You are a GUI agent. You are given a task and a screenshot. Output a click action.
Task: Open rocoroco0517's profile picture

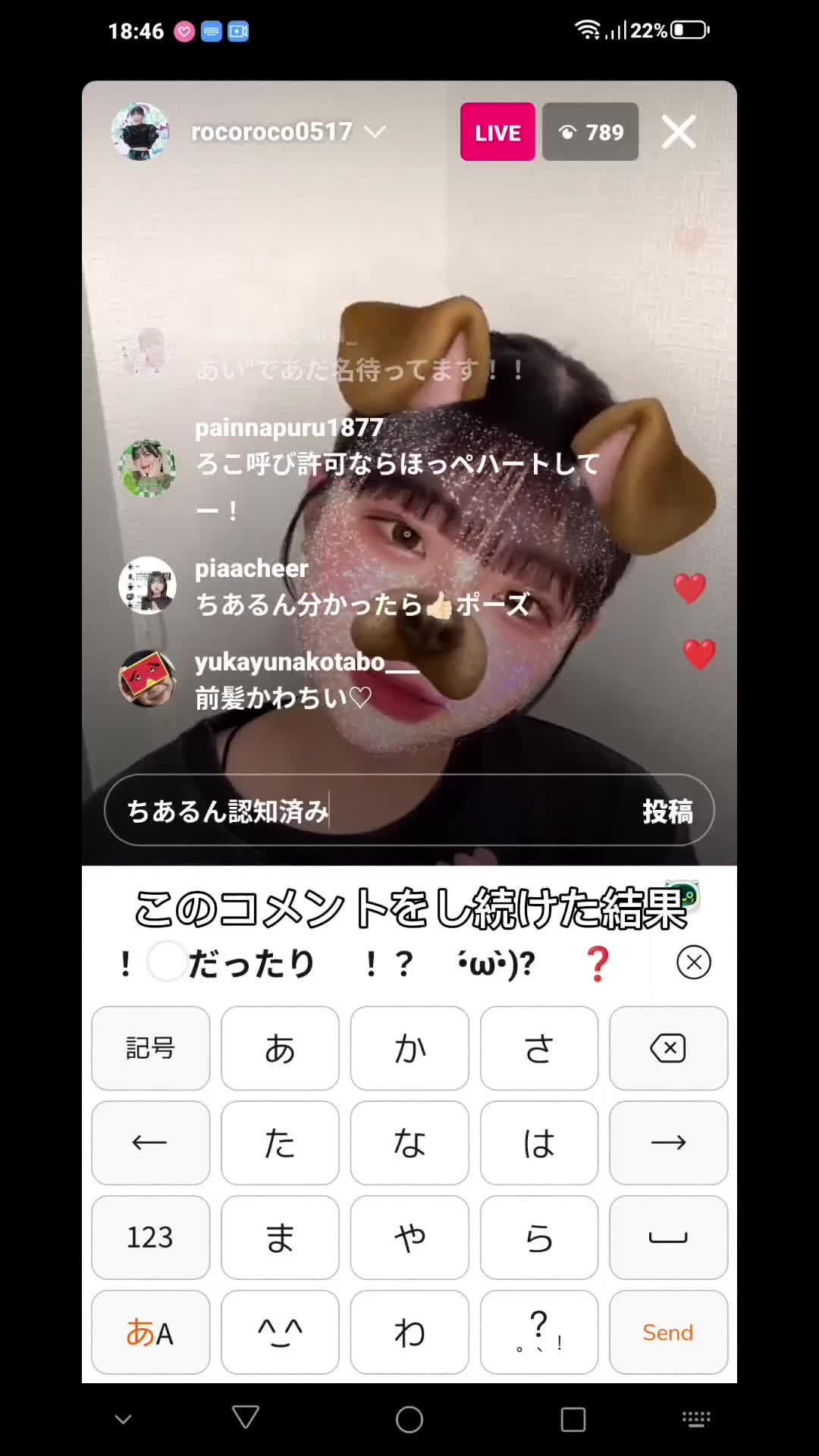(x=140, y=131)
